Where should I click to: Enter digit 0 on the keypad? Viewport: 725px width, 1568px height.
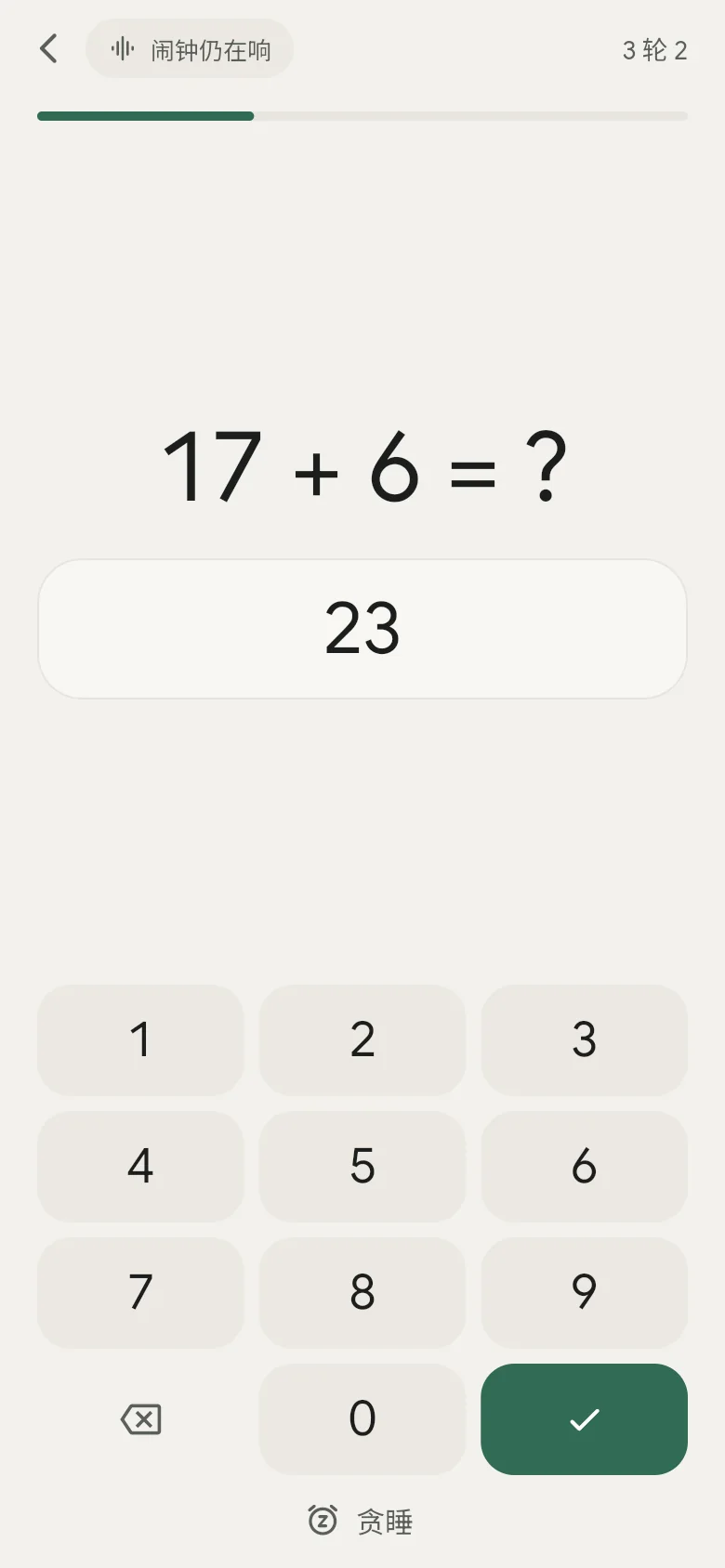click(x=362, y=1418)
